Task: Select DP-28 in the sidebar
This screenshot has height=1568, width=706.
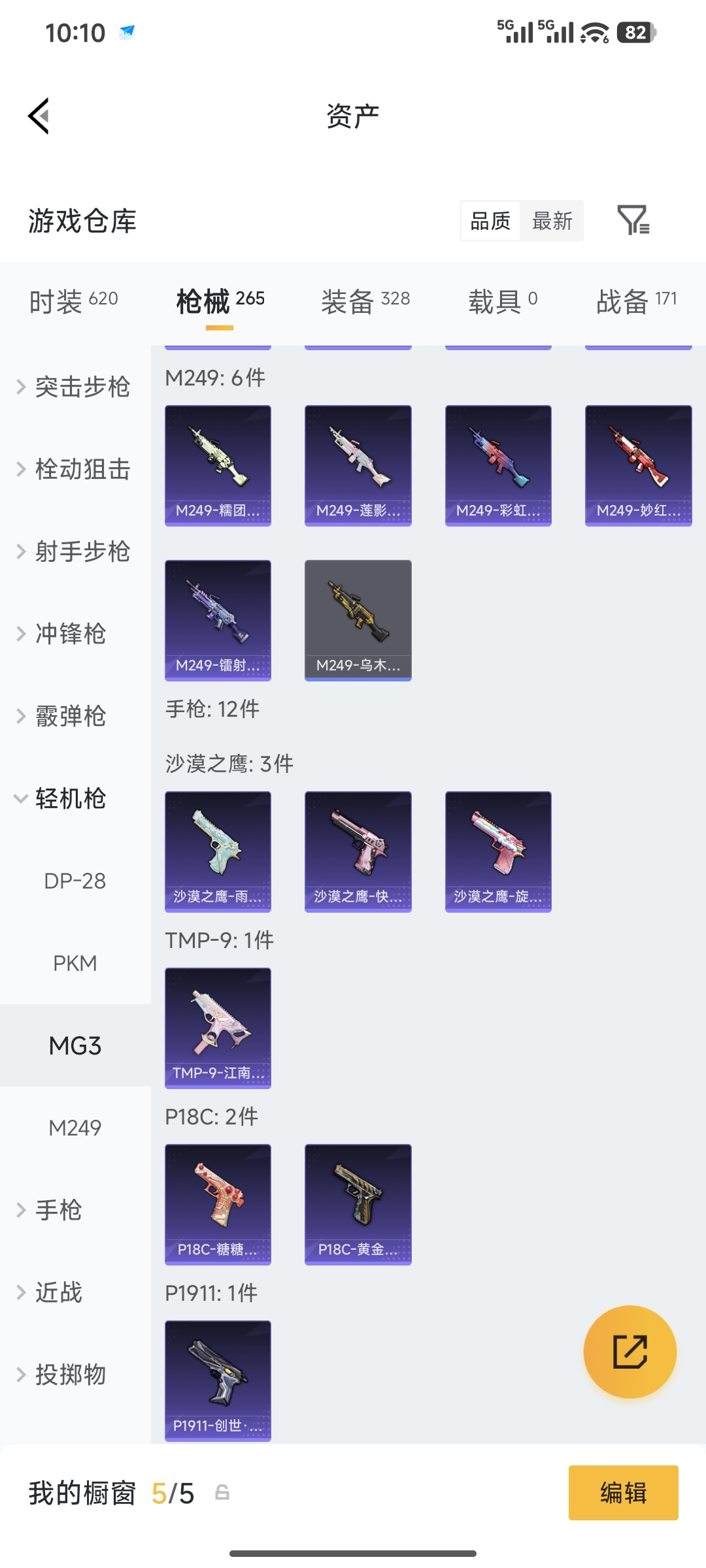Action: (76, 881)
